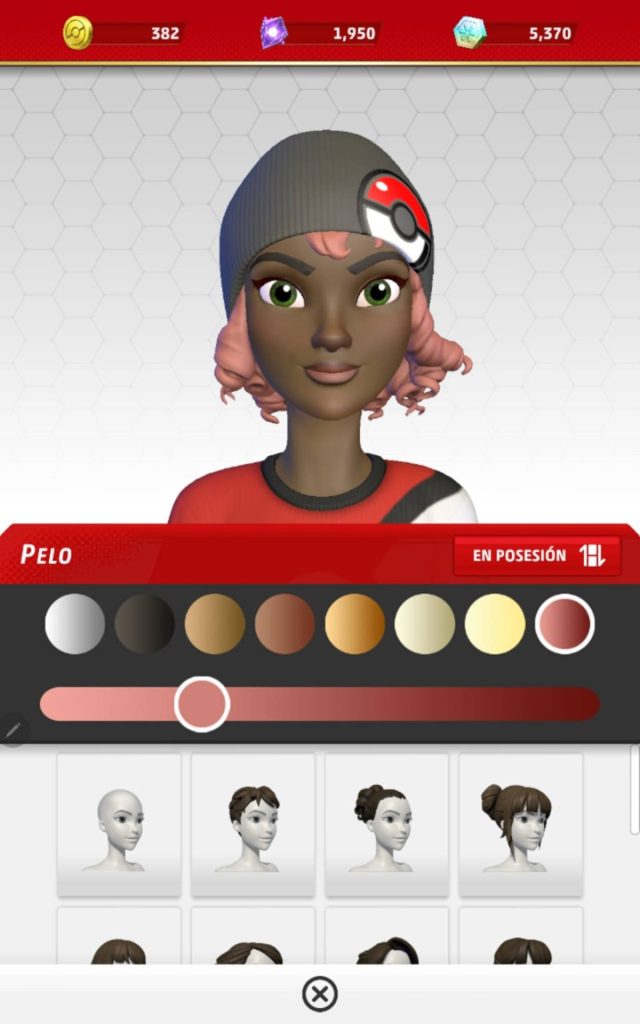Choose the selected pink-red hair color swatch
The height and width of the screenshot is (1024, 640).
click(565, 624)
